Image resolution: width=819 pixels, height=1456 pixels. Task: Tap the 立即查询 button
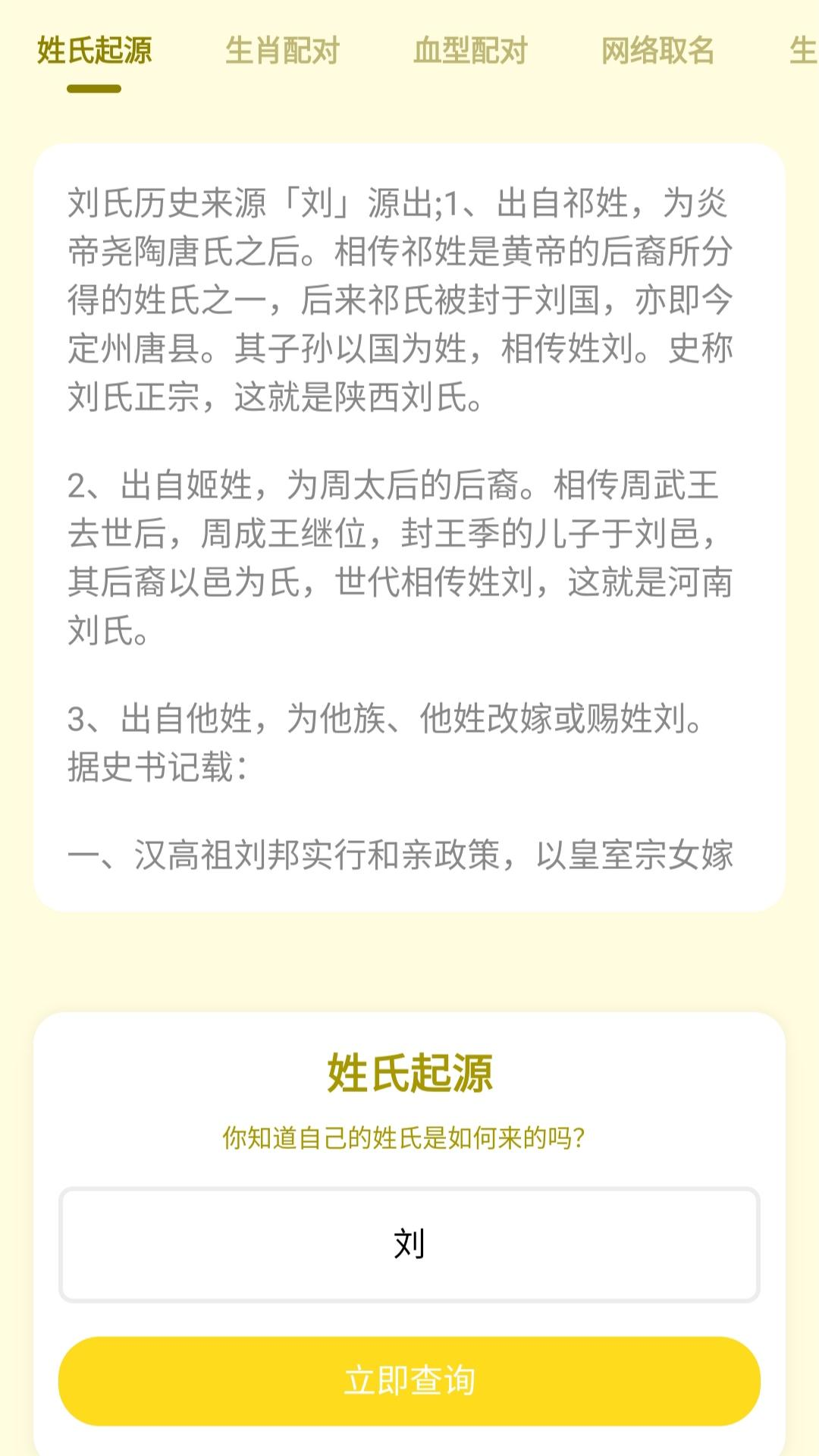coord(409,1381)
